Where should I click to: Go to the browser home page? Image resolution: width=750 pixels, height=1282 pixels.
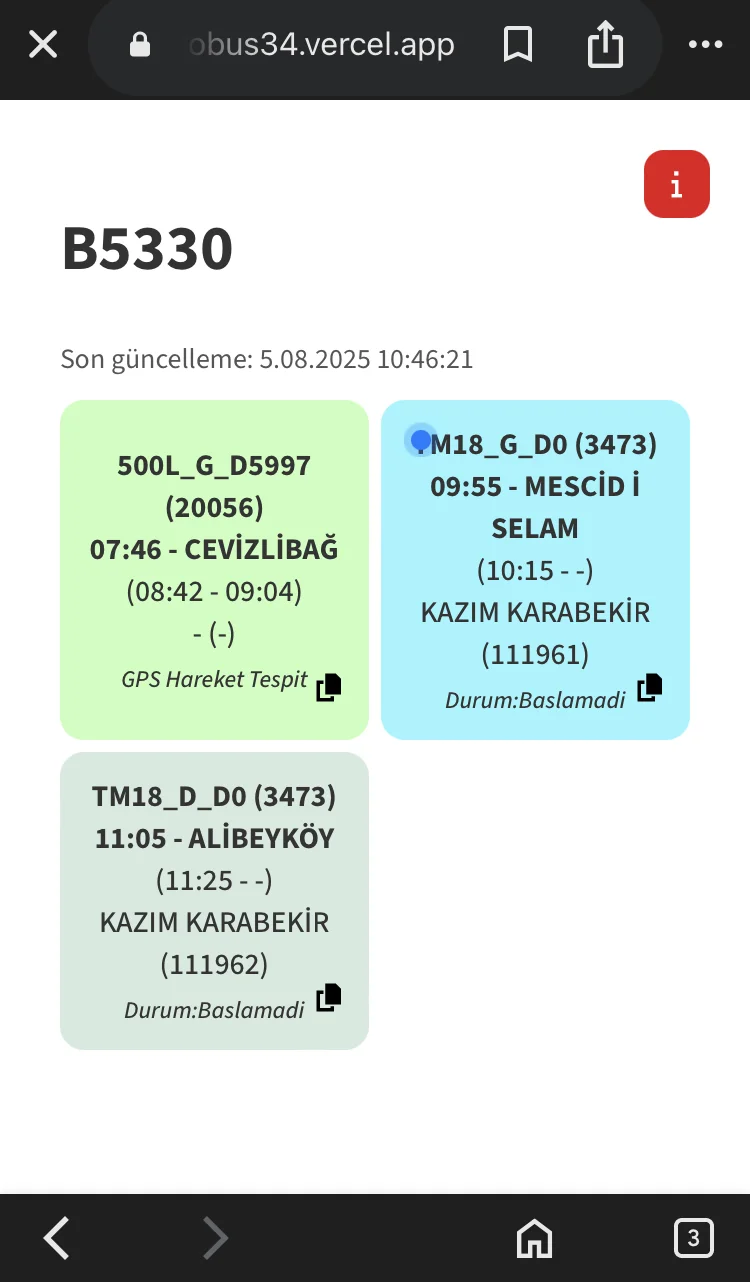coord(534,1239)
